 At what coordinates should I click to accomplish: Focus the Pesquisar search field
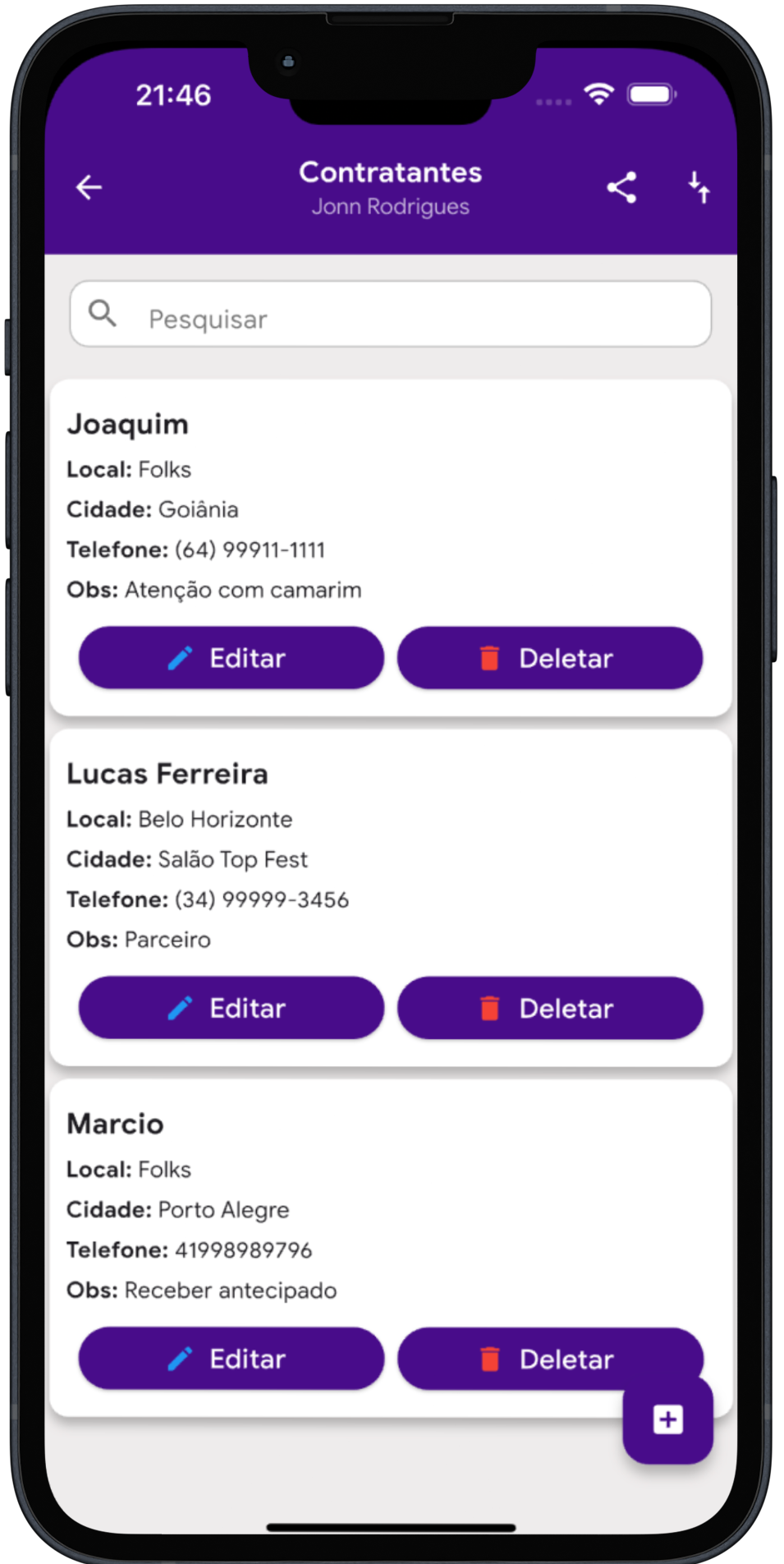391,315
